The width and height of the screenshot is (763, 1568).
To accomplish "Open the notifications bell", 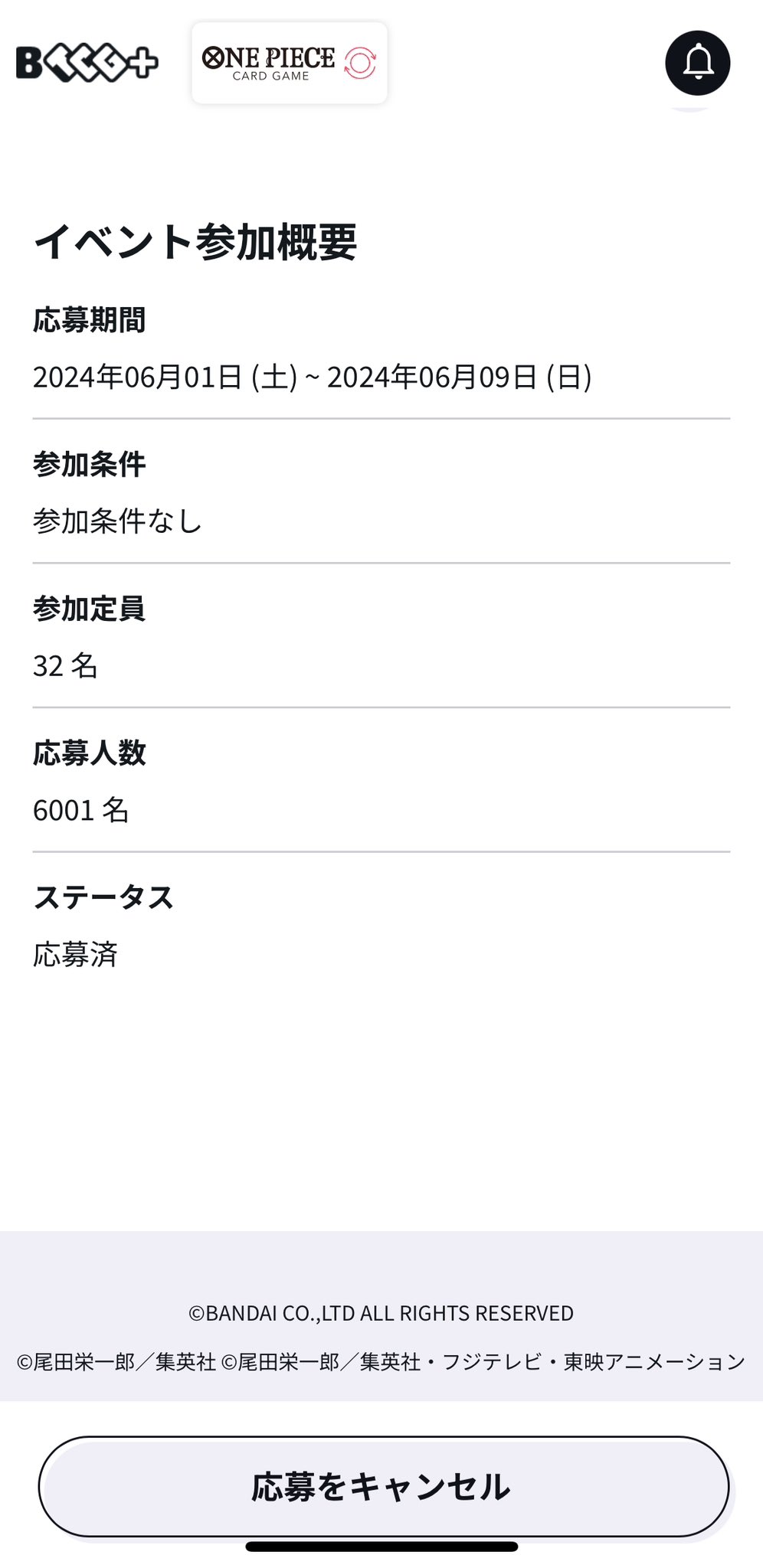I will pyautogui.click(x=697, y=63).
